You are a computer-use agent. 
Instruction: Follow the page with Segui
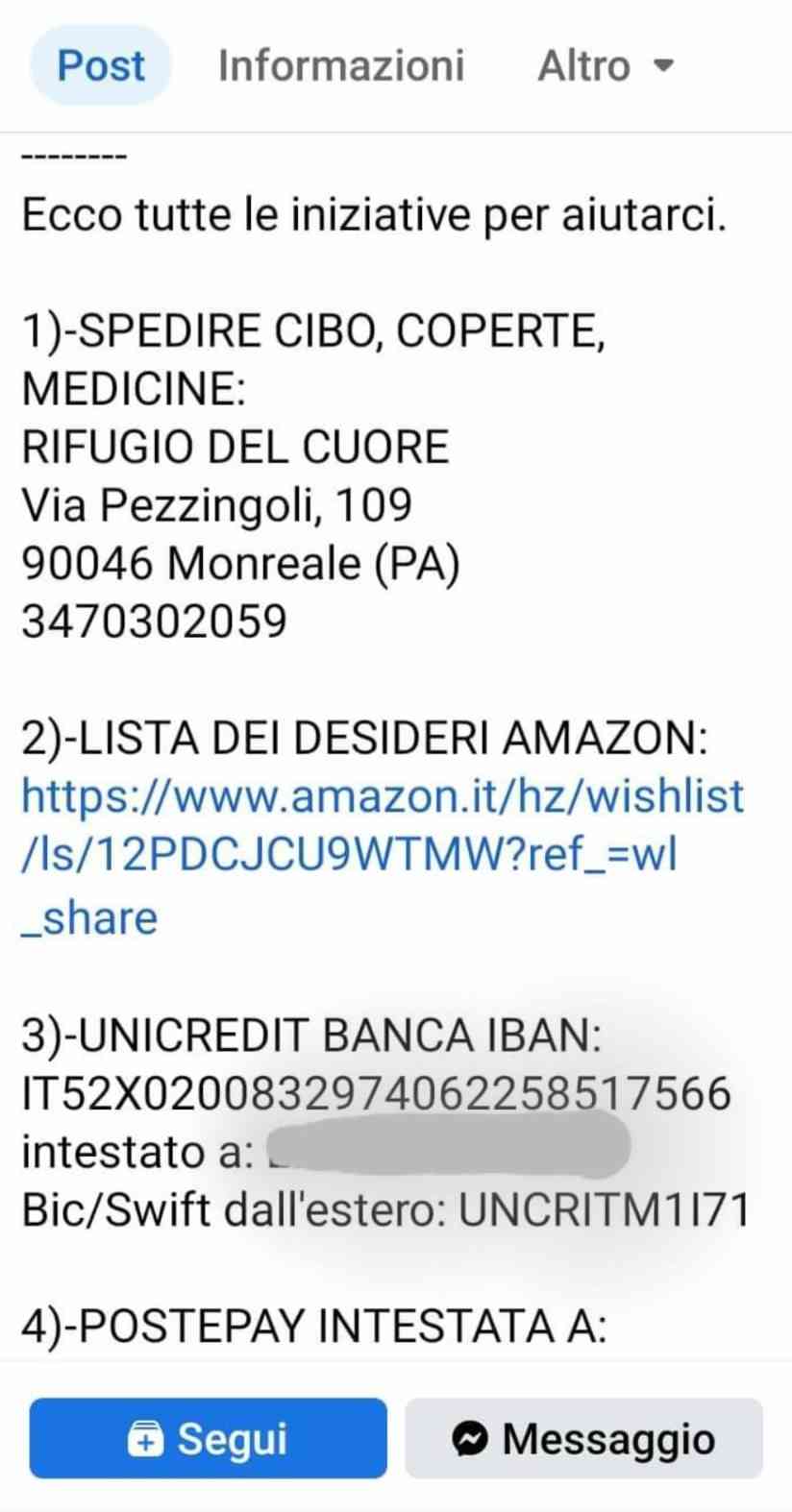tap(209, 1438)
